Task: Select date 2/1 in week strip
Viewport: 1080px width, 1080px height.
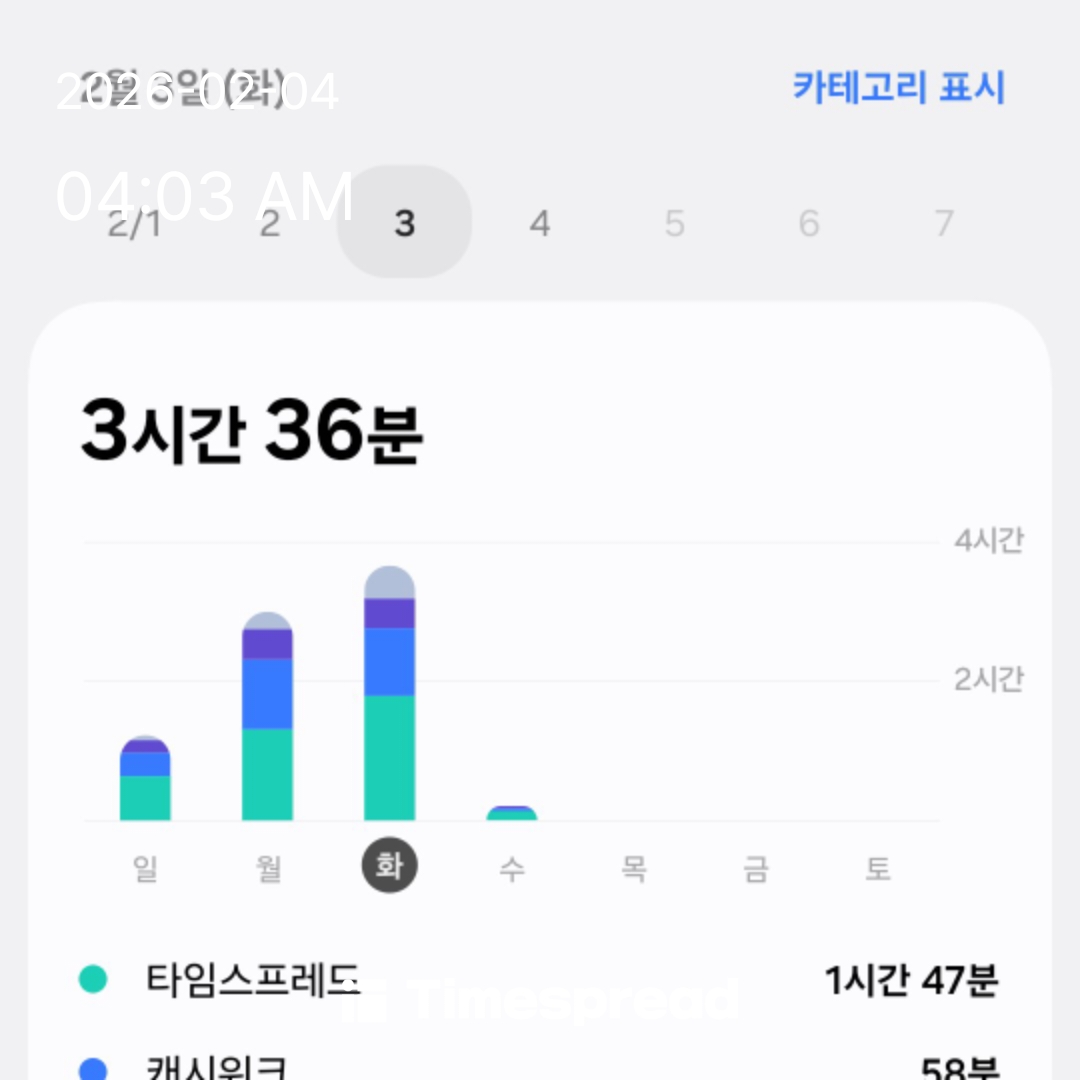Action: (134, 223)
